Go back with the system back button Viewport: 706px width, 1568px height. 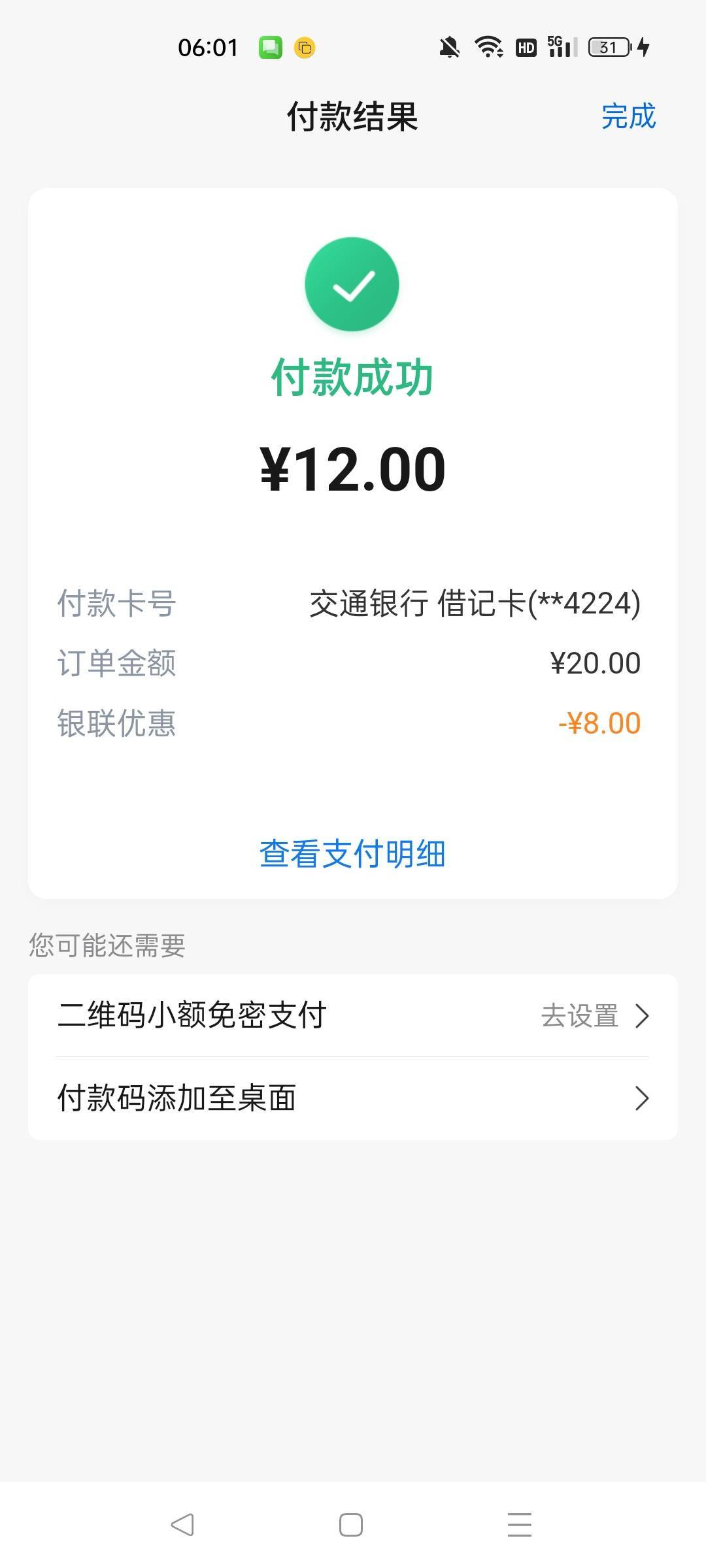[x=182, y=1525]
